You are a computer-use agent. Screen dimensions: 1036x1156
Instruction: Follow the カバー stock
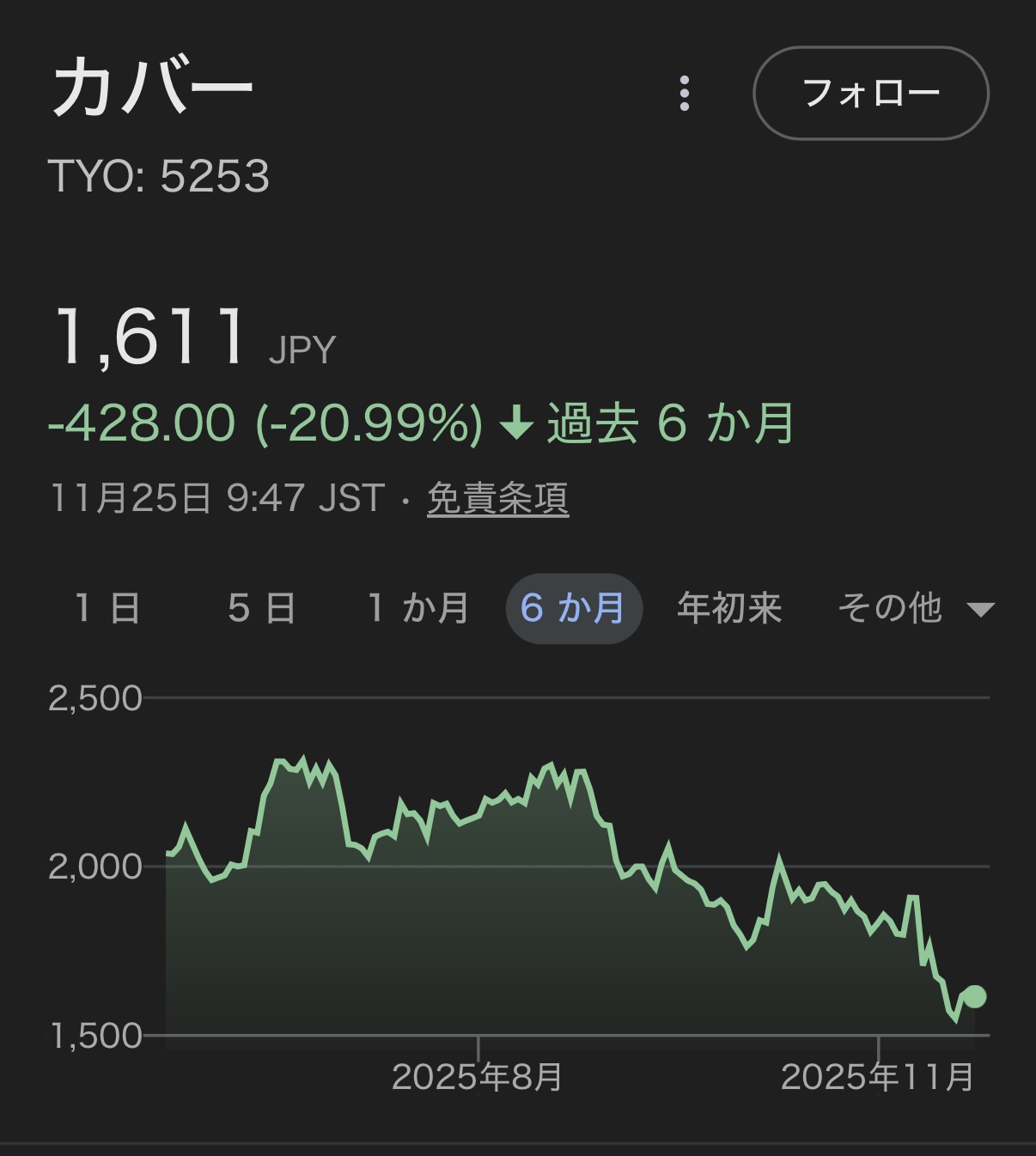point(870,93)
